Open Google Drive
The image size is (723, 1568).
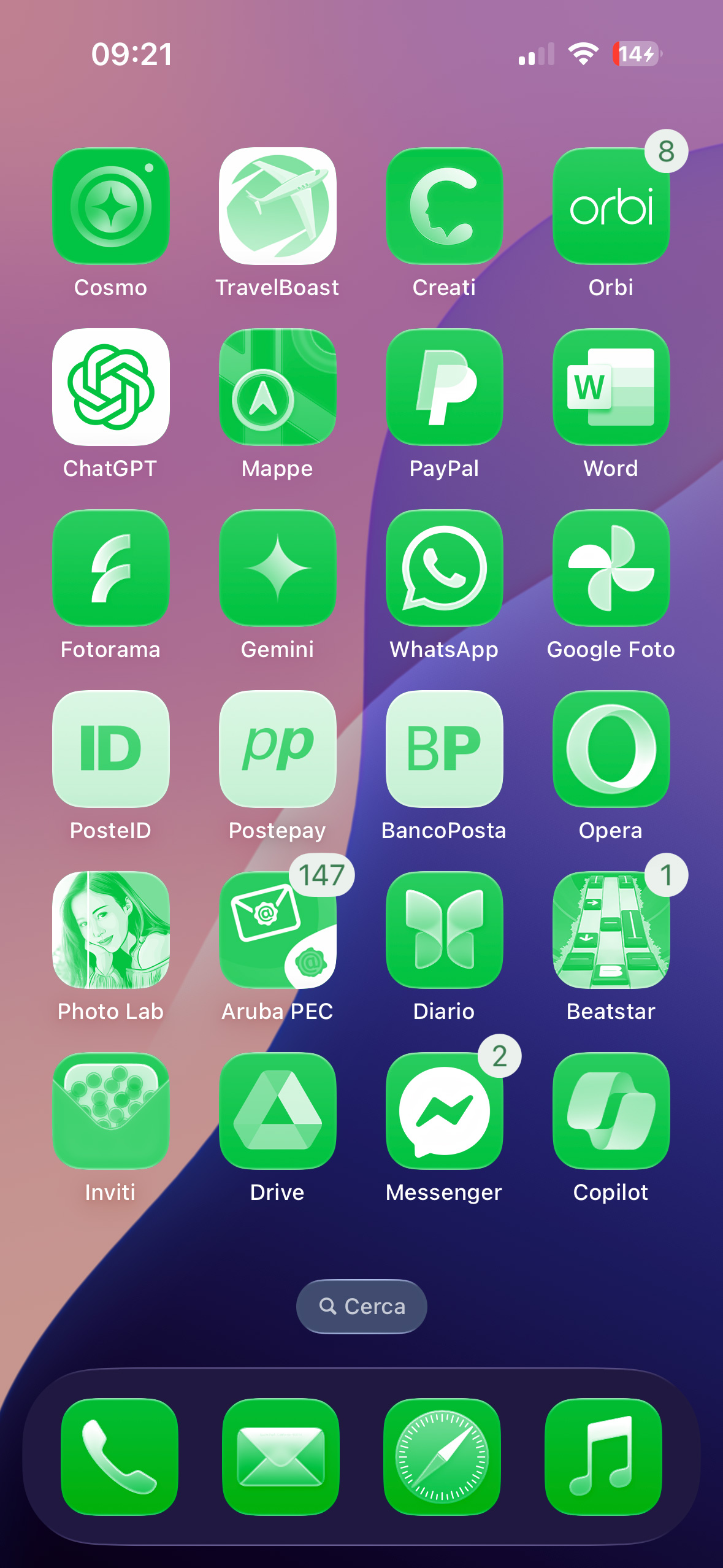pyautogui.click(x=278, y=1111)
